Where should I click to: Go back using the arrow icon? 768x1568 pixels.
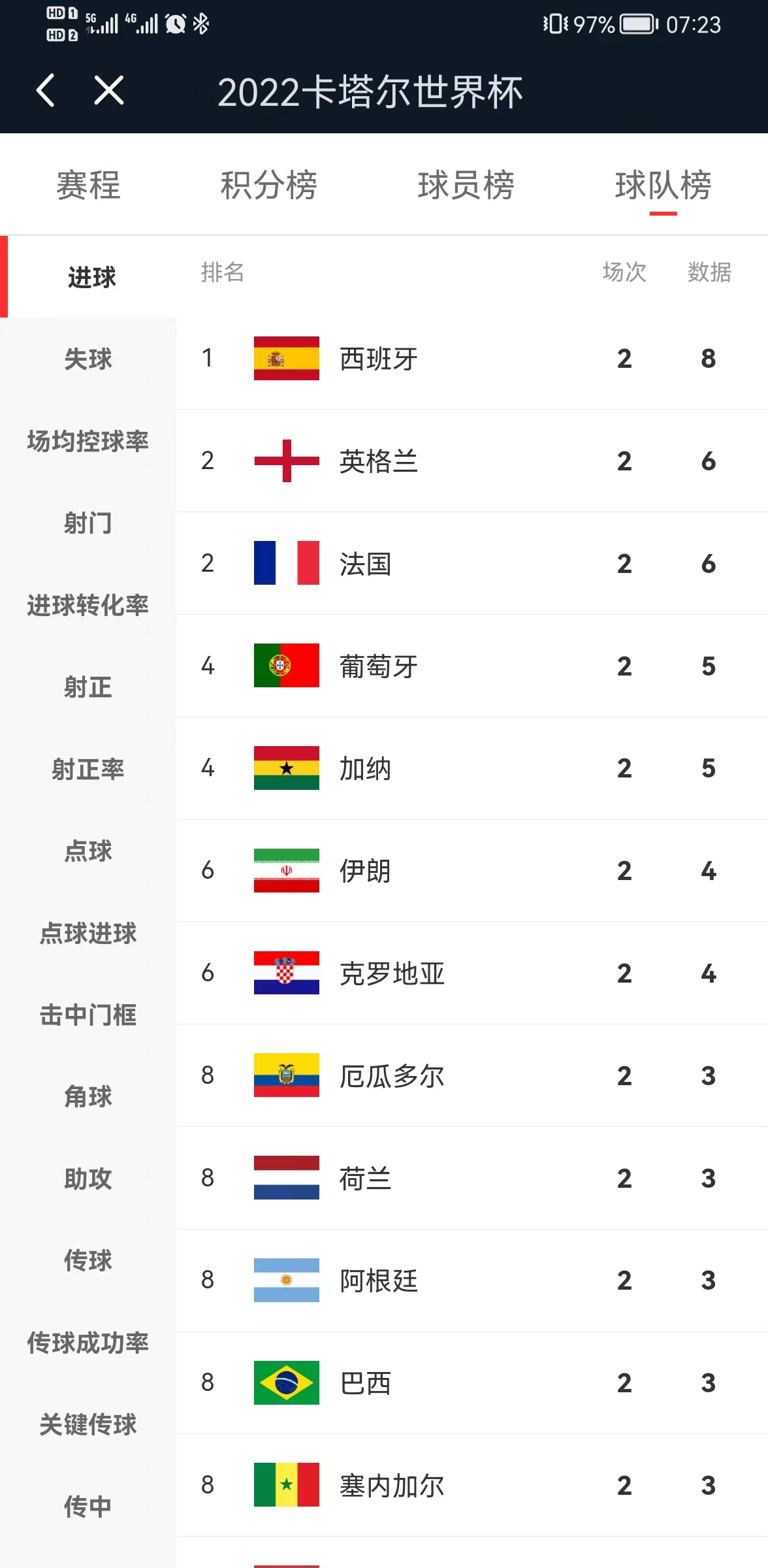[x=46, y=90]
